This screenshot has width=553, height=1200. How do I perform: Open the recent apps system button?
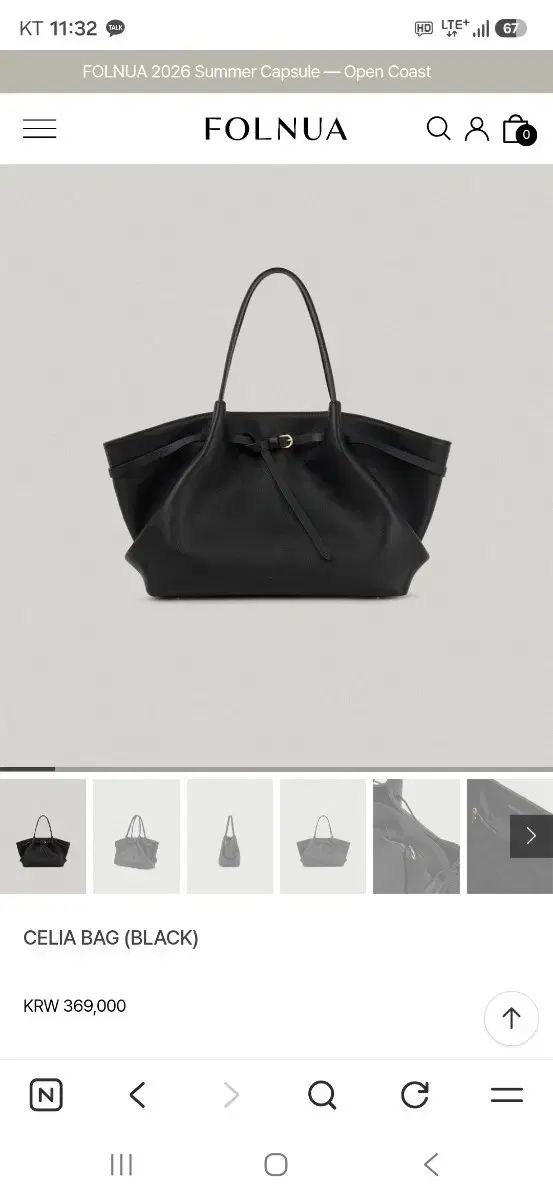121,1164
